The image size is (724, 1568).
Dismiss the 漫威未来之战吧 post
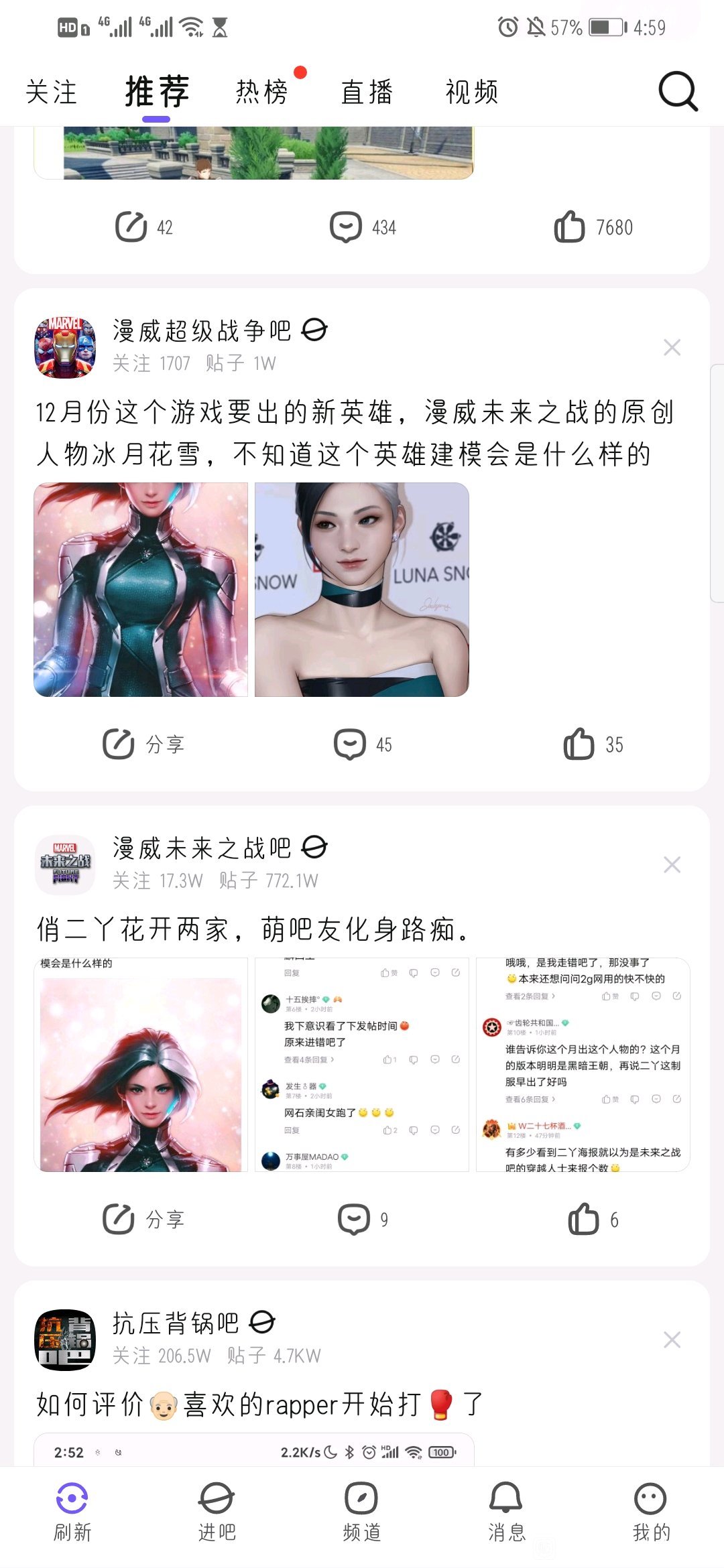click(672, 864)
